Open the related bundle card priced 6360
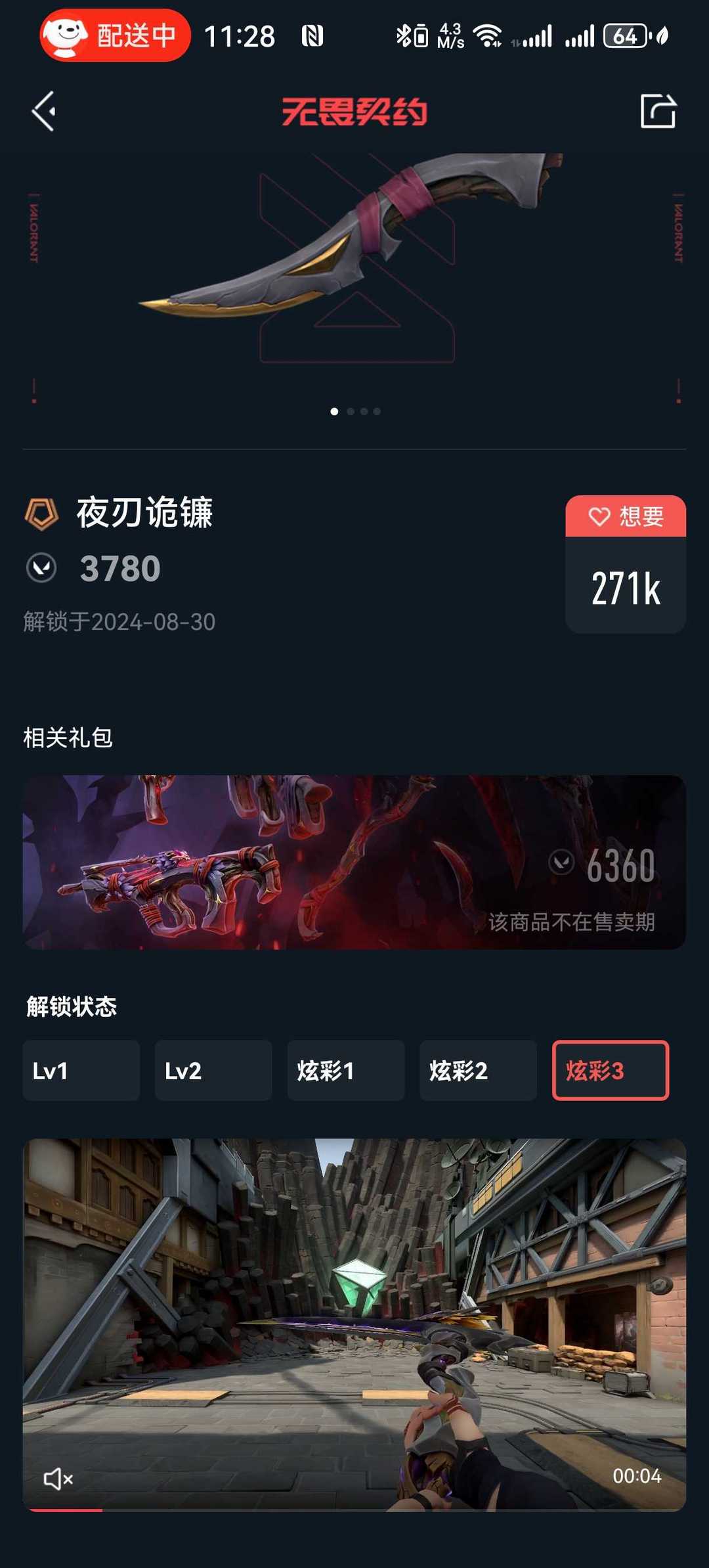709x1568 pixels. [354, 862]
